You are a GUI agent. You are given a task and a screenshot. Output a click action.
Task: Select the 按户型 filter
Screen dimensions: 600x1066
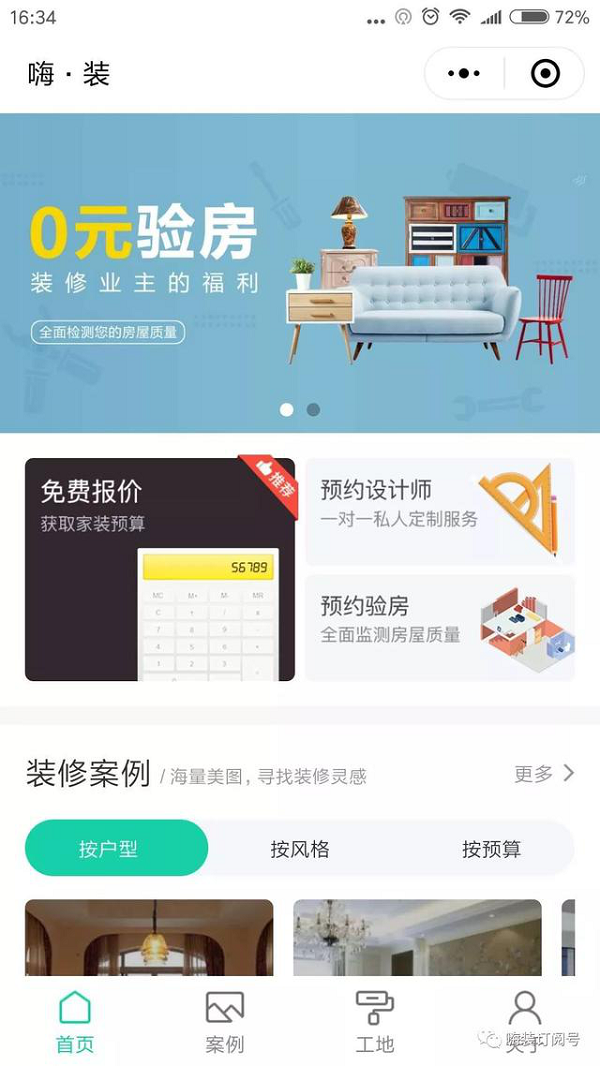117,848
